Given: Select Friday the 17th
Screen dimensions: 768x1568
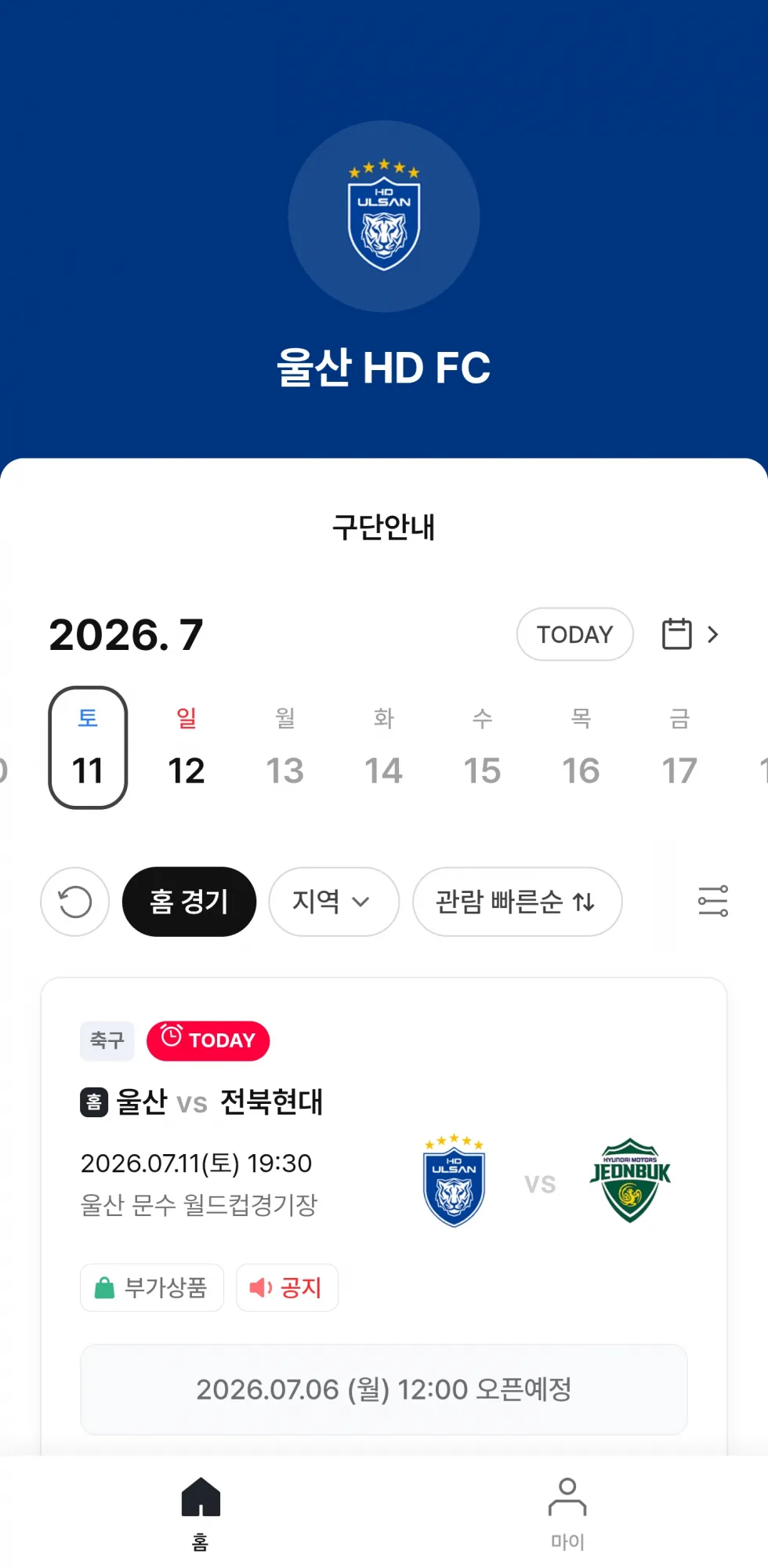Looking at the screenshot, I should tap(680, 747).
